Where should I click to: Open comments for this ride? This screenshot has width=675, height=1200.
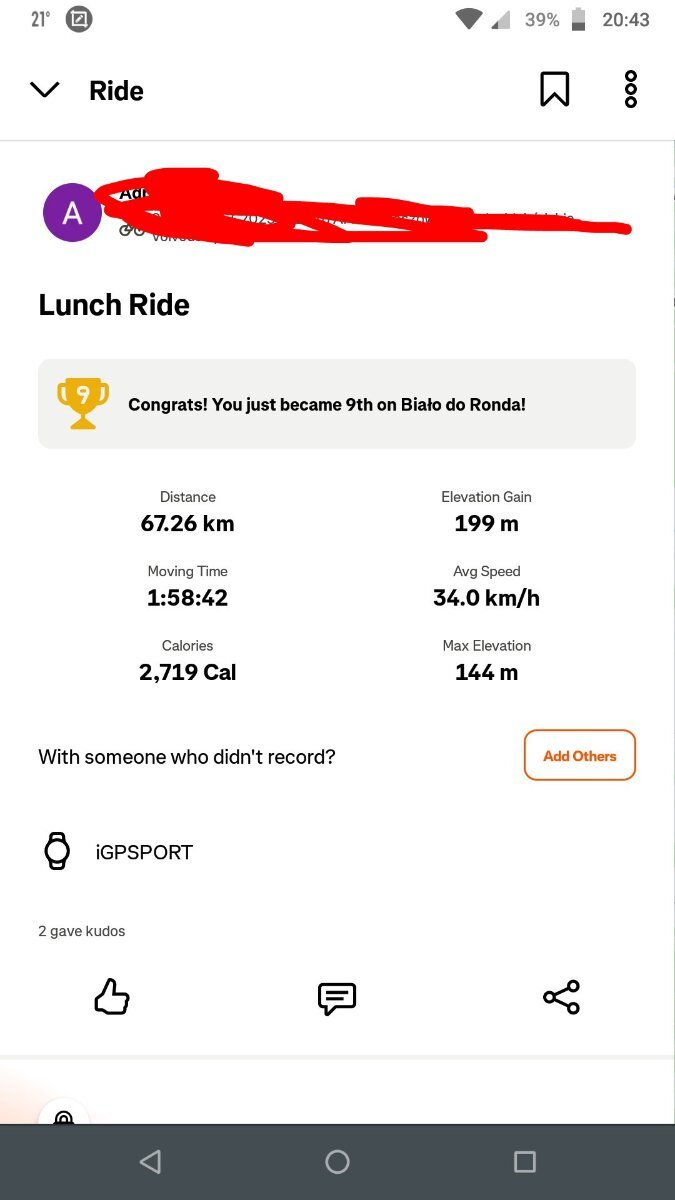pyautogui.click(x=337, y=998)
